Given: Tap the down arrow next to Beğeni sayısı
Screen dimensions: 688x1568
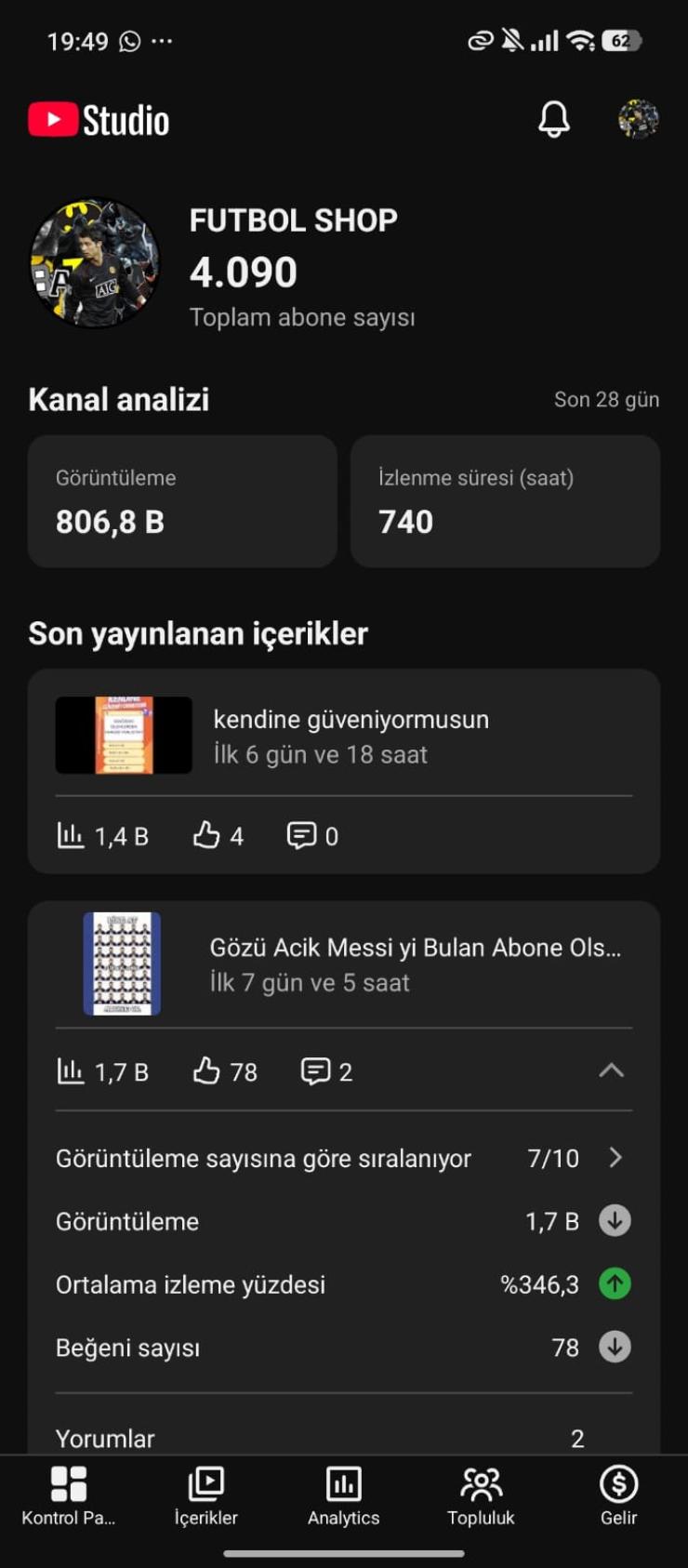Looking at the screenshot, I should coord(615,1347).
